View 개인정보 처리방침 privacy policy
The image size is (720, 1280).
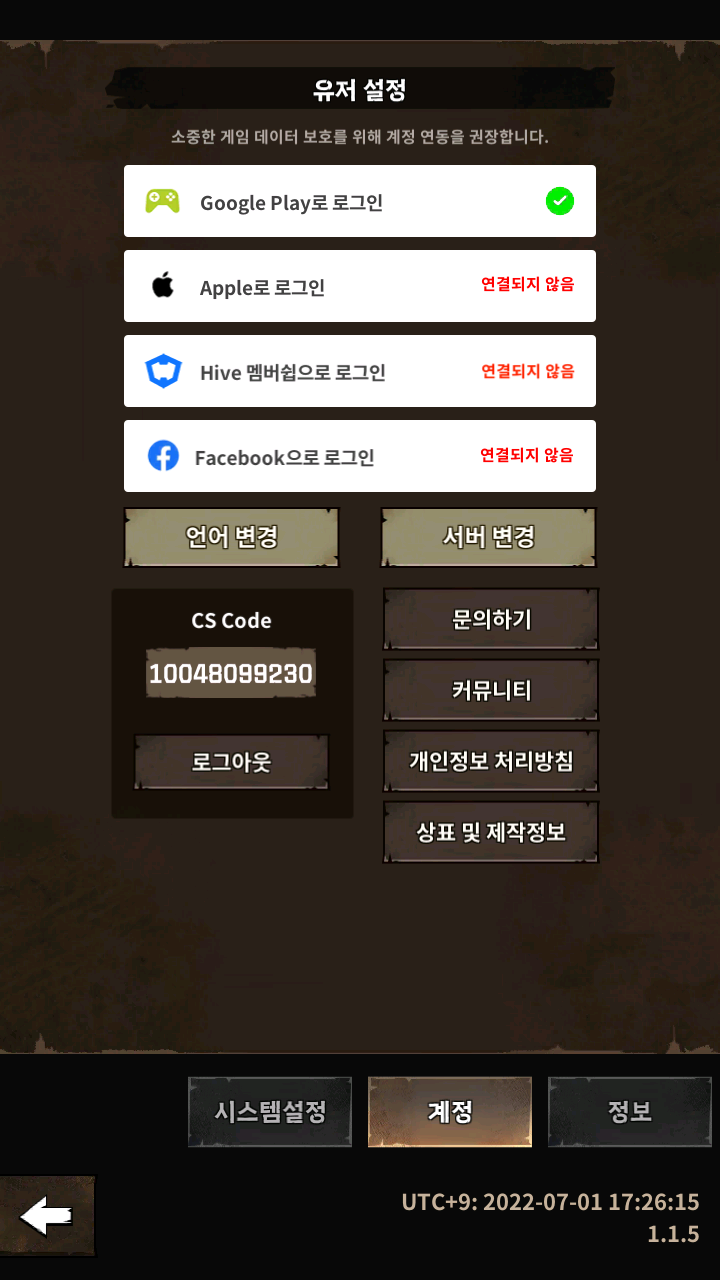[x=490, y=761]
